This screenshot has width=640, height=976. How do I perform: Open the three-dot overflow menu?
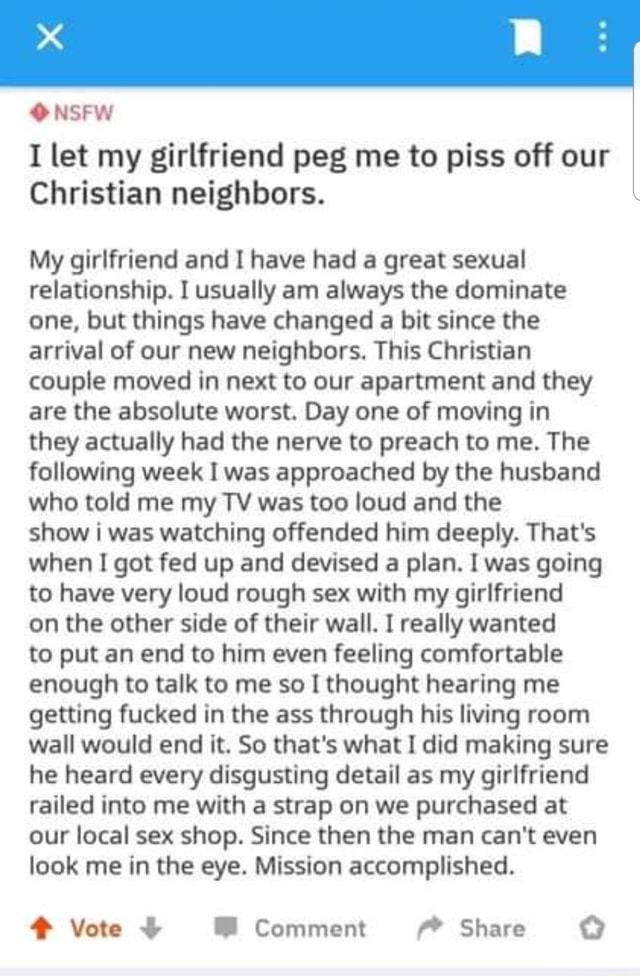601,39
